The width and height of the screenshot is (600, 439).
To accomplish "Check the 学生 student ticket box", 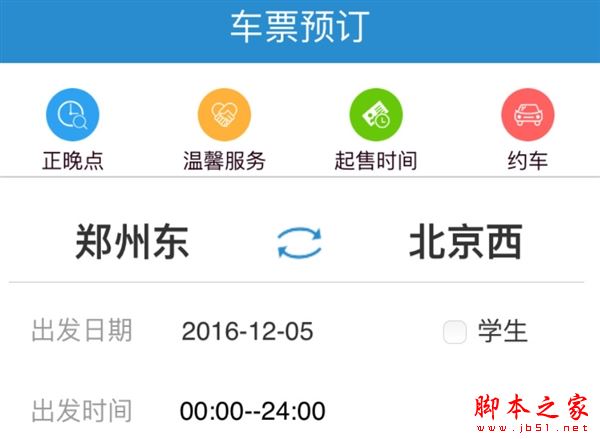I will click(x=455, y=332).
